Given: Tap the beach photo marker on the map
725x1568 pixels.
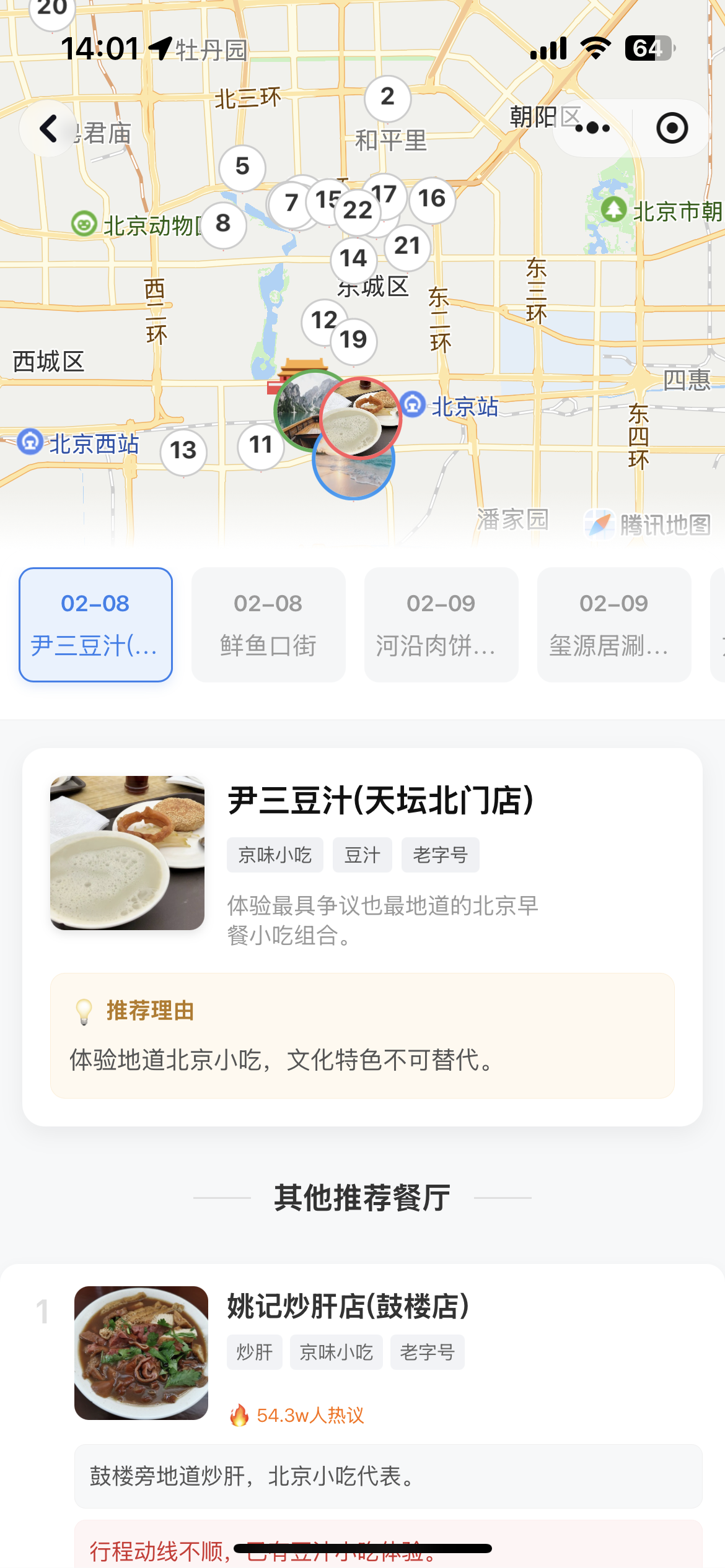Looking at the screenshot, I should click(x=353, y=477).
